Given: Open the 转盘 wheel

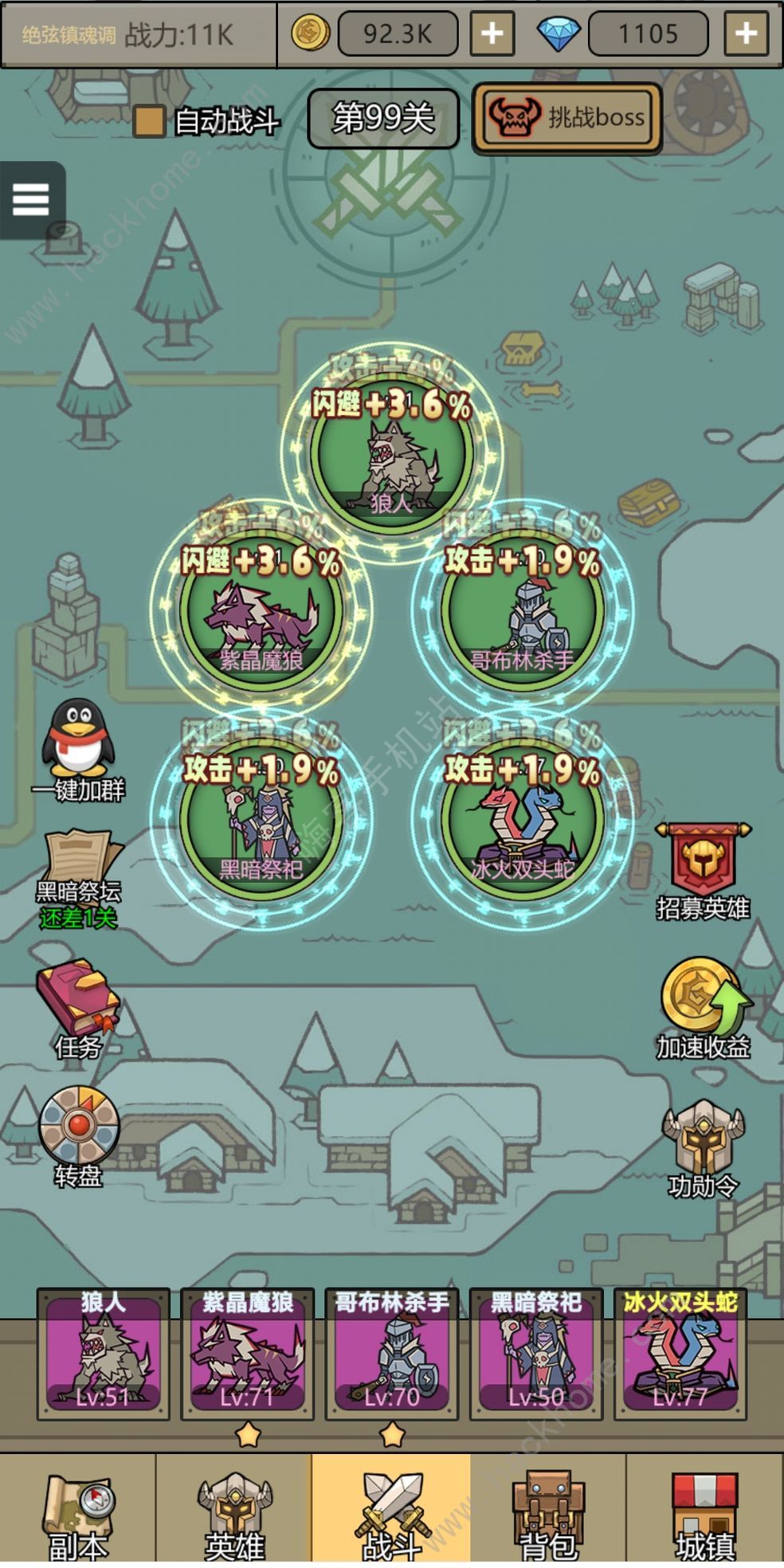Looking at the screenshot, I should tap(78, 1131).
